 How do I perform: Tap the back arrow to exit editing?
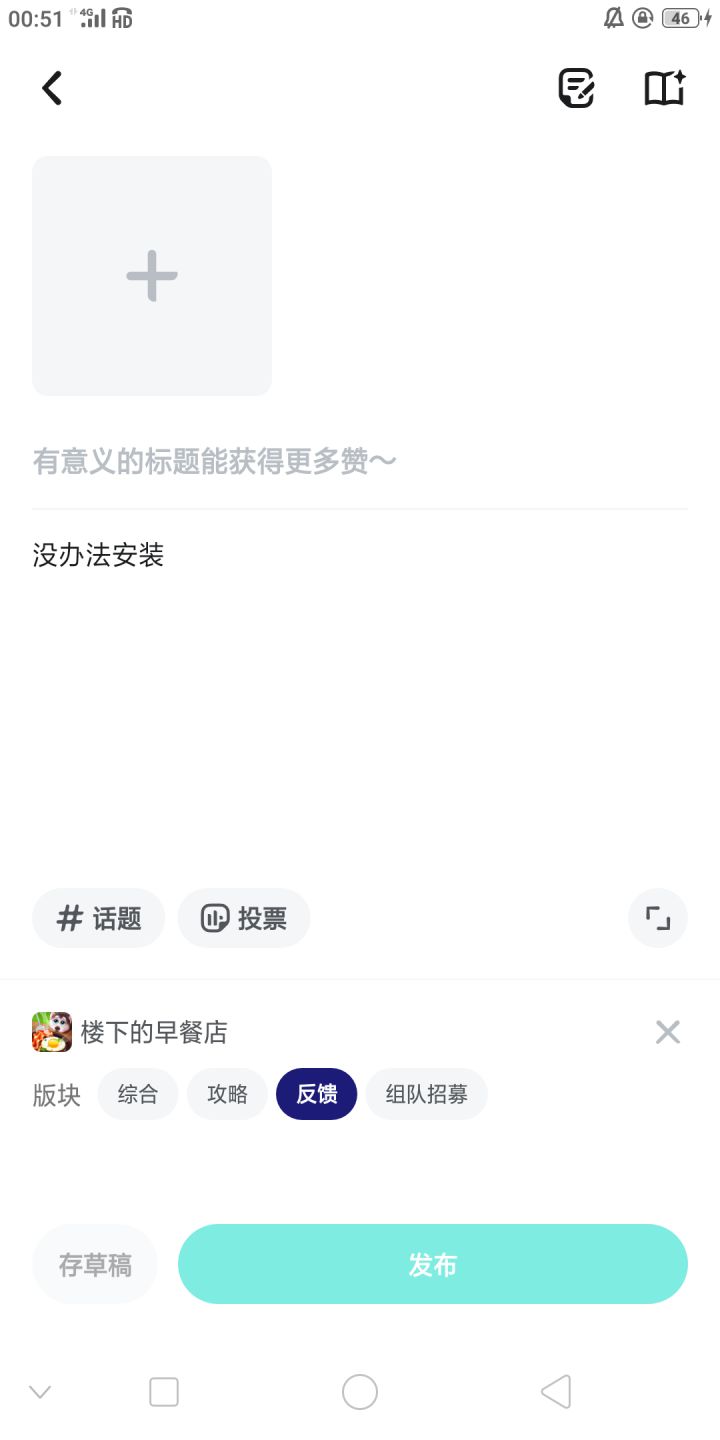click(x=52, y=88)
